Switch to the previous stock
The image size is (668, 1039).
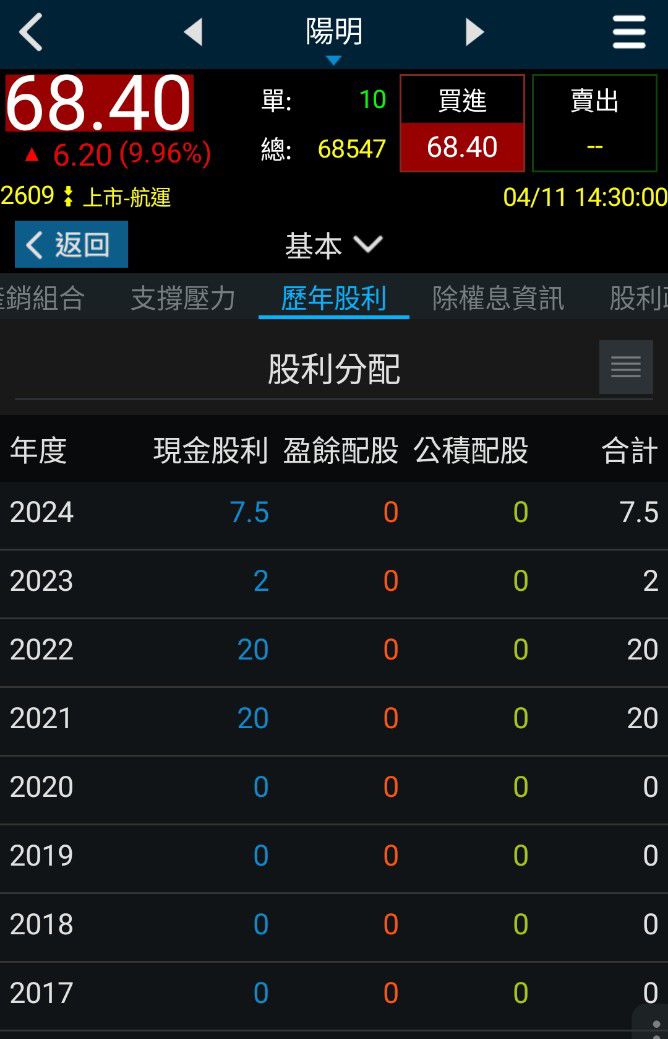click(193, 33)
